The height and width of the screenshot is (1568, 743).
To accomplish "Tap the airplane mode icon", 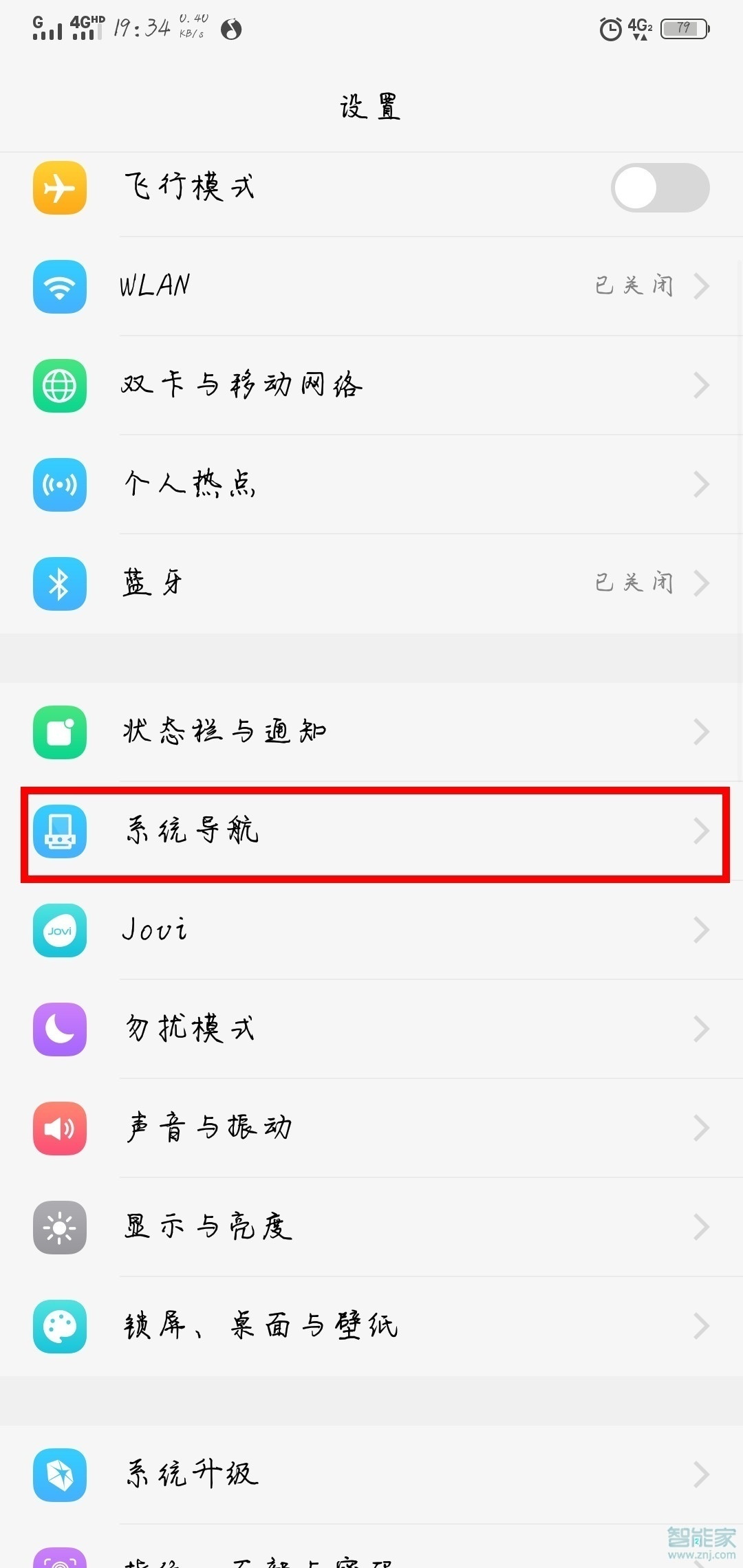I will (60, 188).
